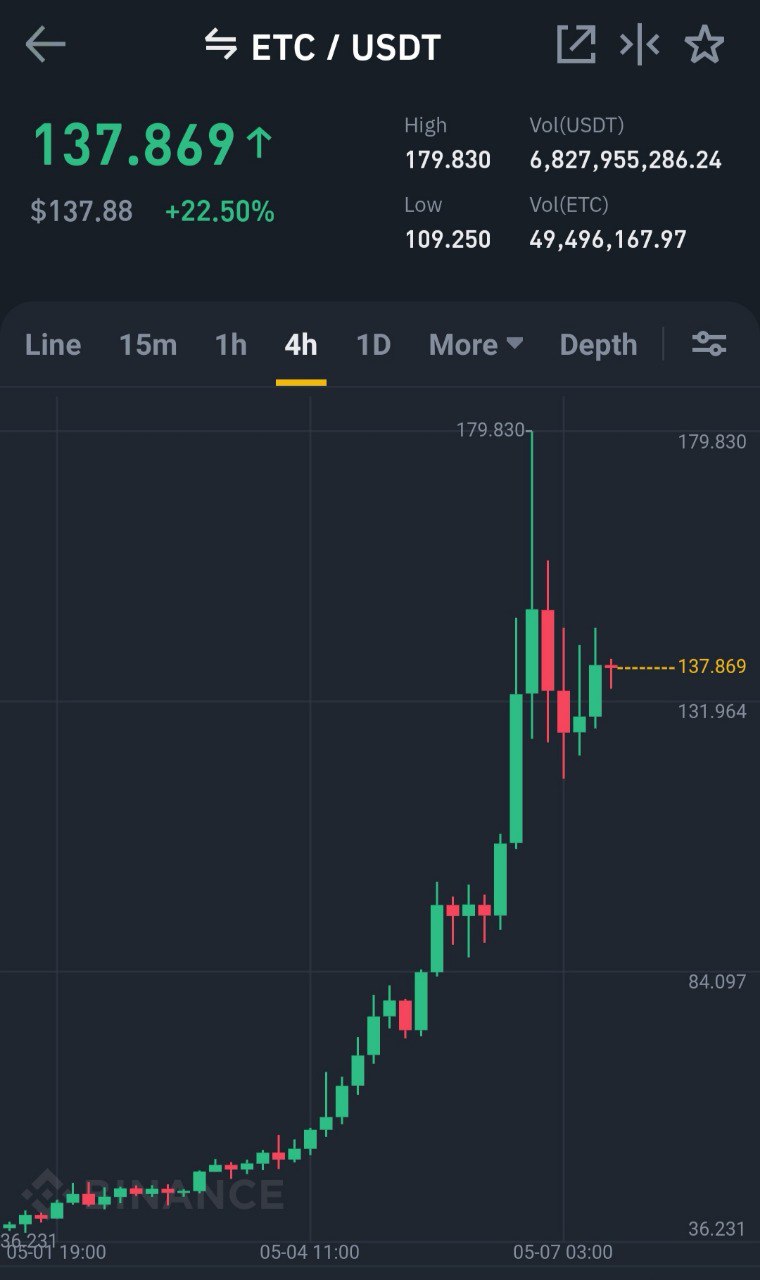Select the 4h interval
Screen dimensions: 760x1280
(301, 345)
